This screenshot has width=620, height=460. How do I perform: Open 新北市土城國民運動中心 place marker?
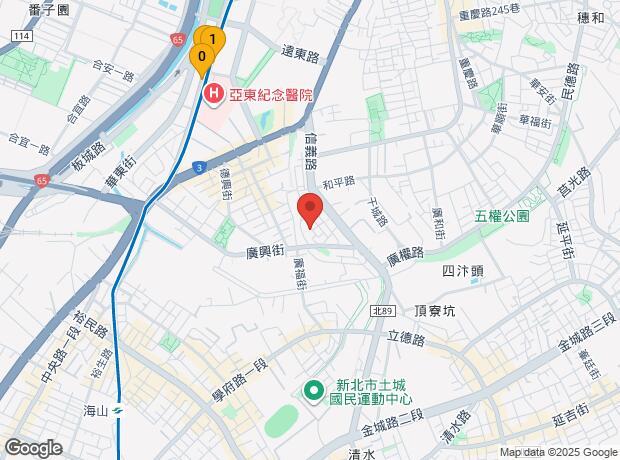(313, 390)
